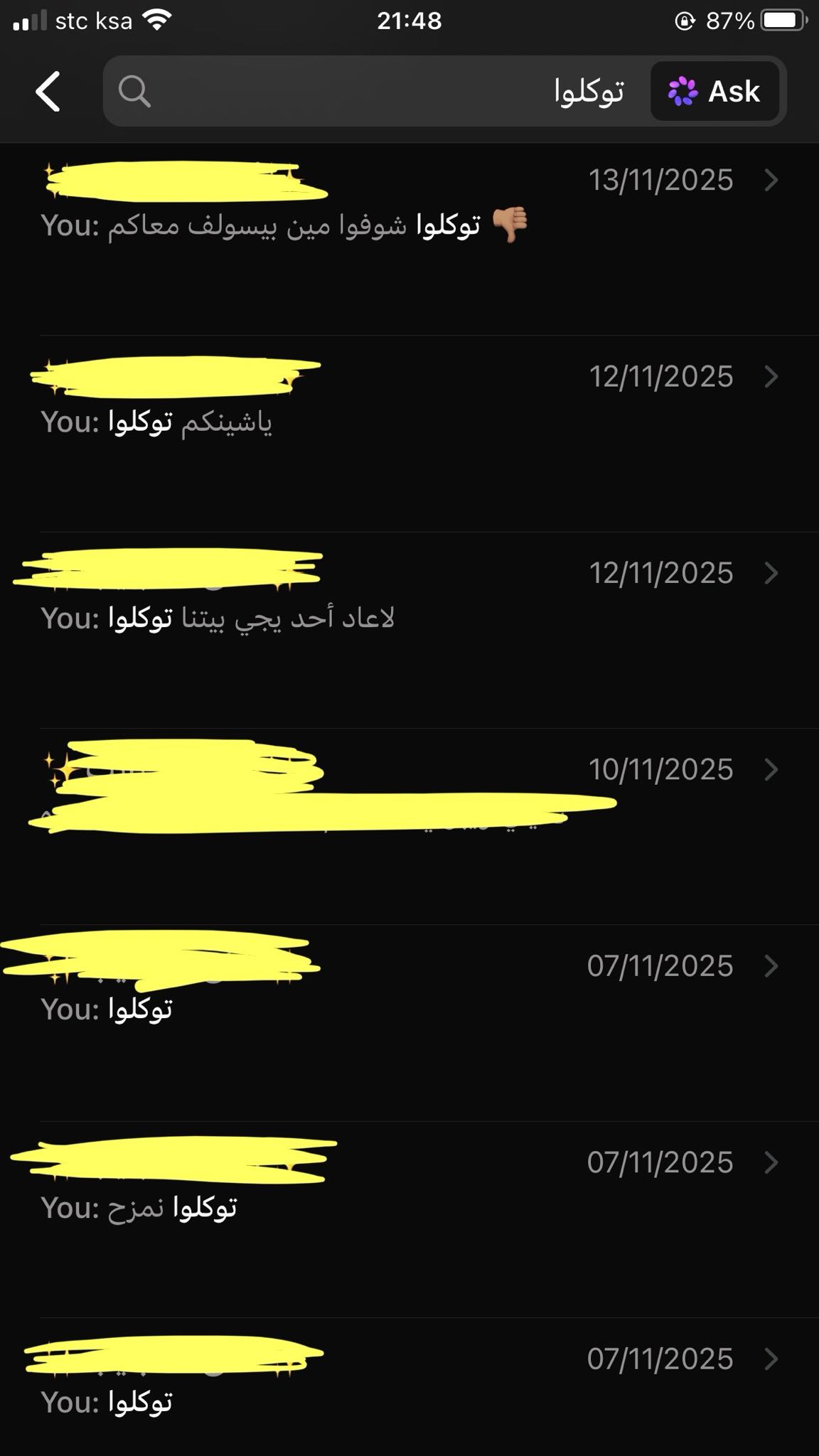
Task: Tap the search field containing توكلوا
Action: click(x=377, y=92)
